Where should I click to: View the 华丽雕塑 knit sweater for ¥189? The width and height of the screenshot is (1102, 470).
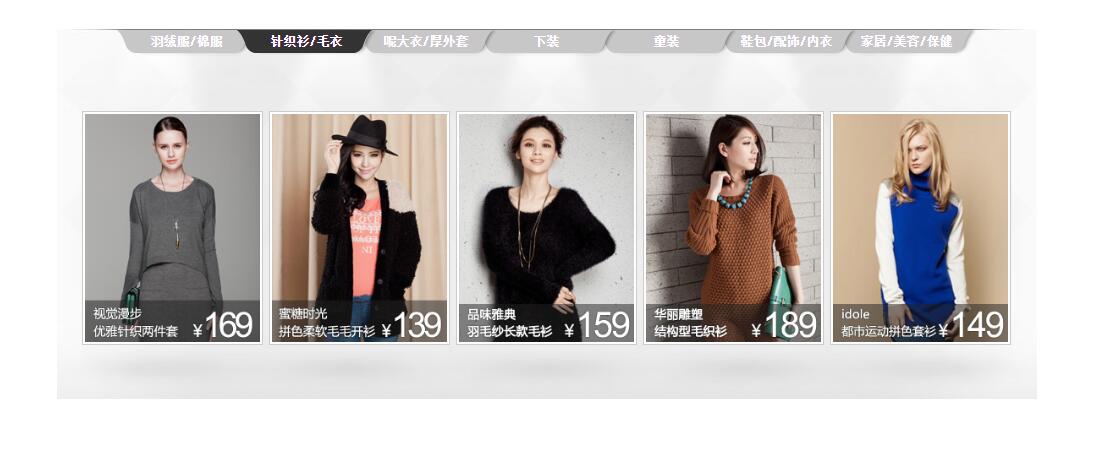pyautogui.click(x=733, y=227)
